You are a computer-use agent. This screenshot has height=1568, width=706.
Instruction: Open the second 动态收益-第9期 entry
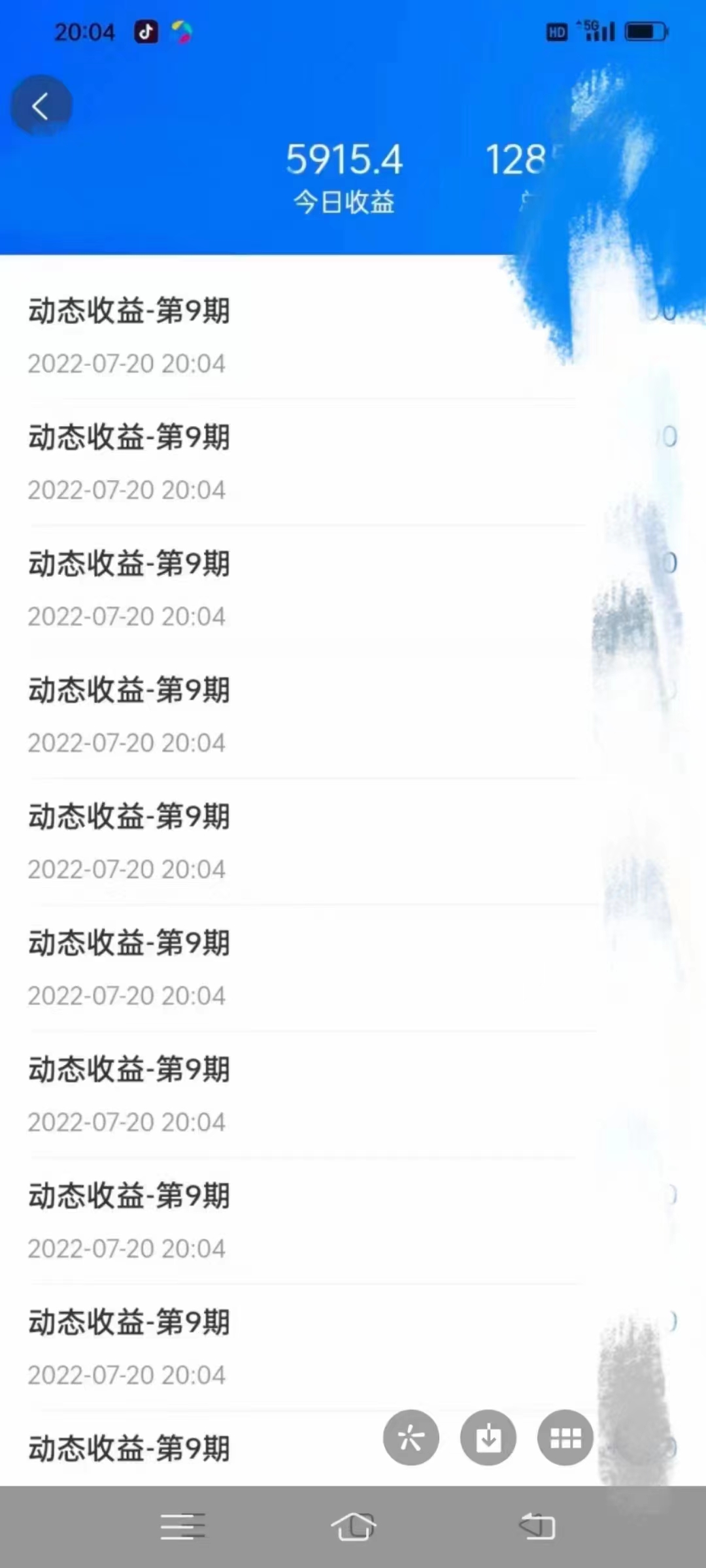(x=129, y=438)
